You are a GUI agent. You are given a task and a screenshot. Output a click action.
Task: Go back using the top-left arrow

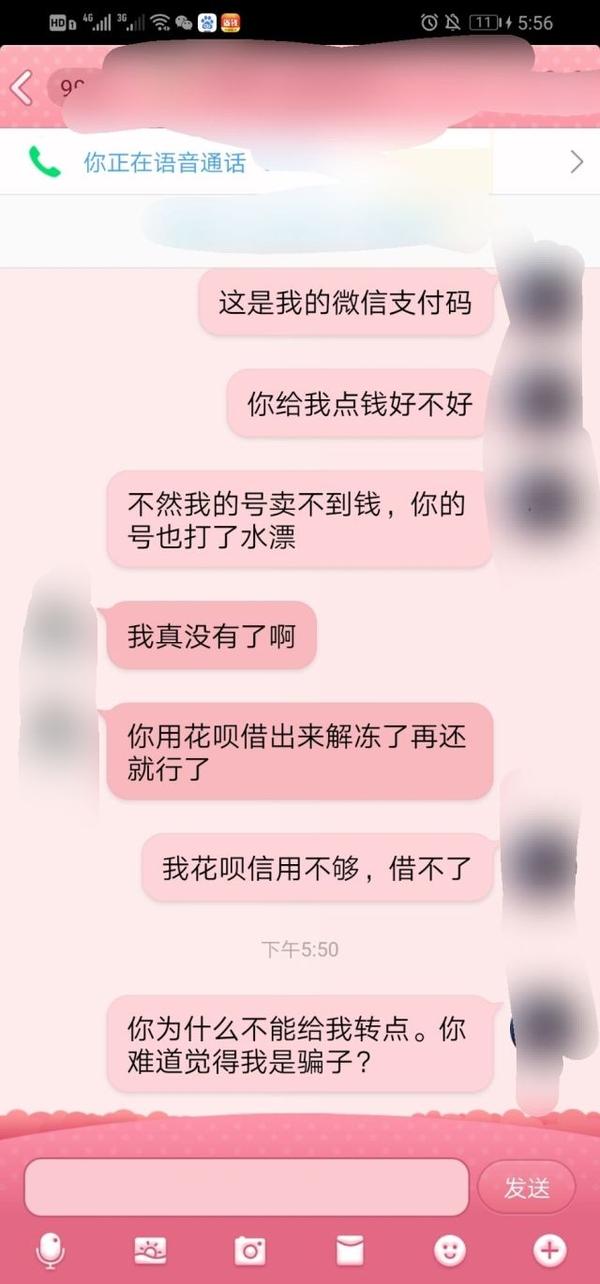point(22,88)
